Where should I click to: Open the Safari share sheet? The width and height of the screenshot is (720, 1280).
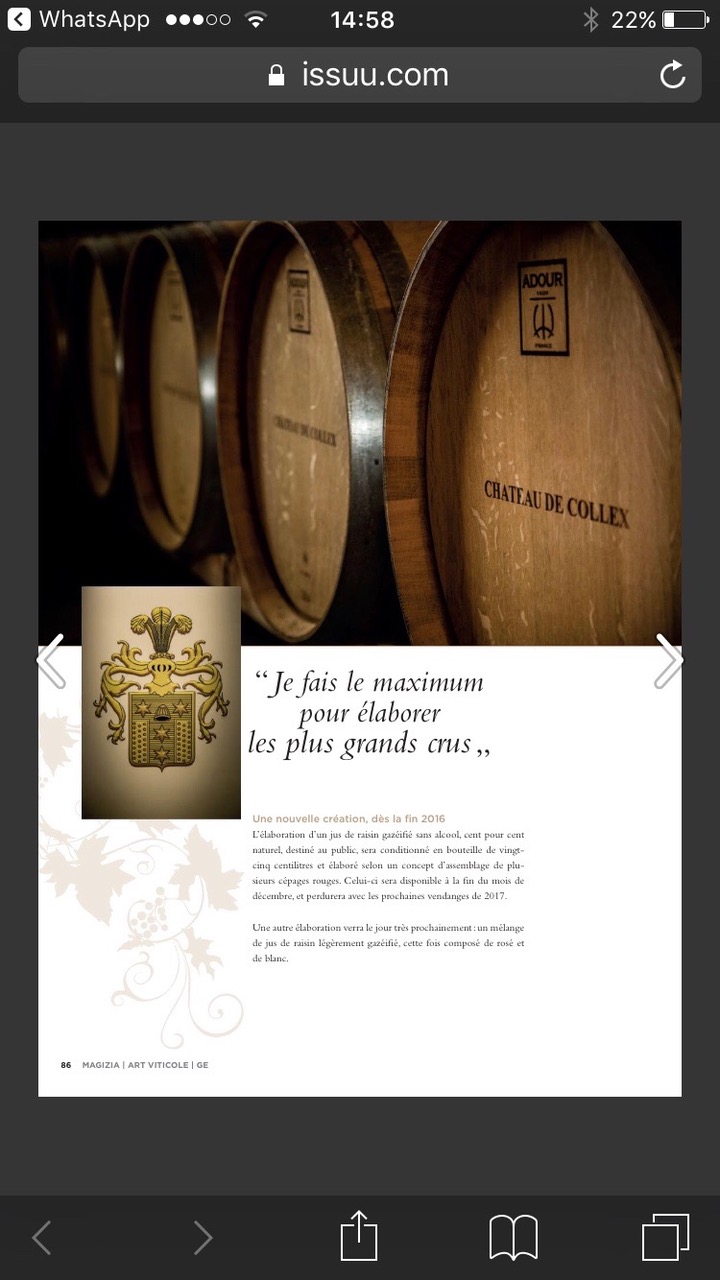tap(359, 1237)
